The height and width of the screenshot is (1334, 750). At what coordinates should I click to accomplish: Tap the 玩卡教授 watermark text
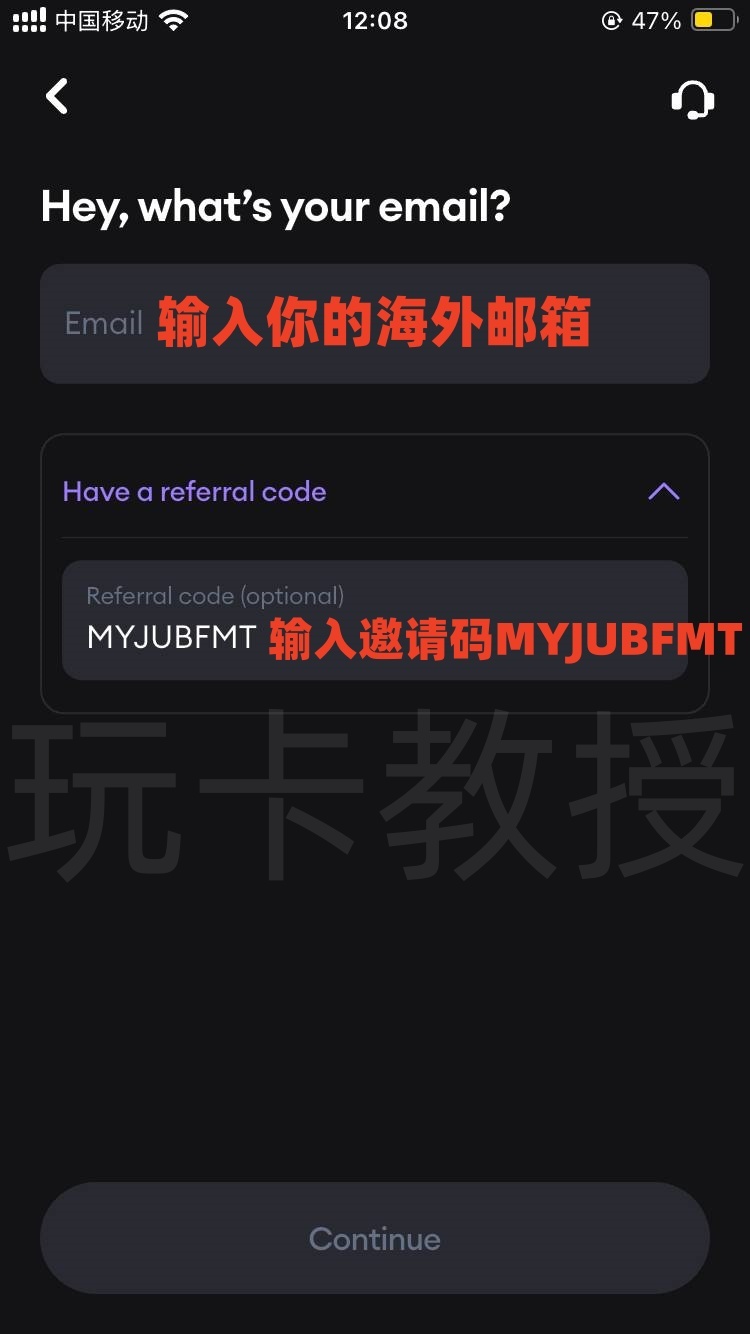[x=375, y=795]
